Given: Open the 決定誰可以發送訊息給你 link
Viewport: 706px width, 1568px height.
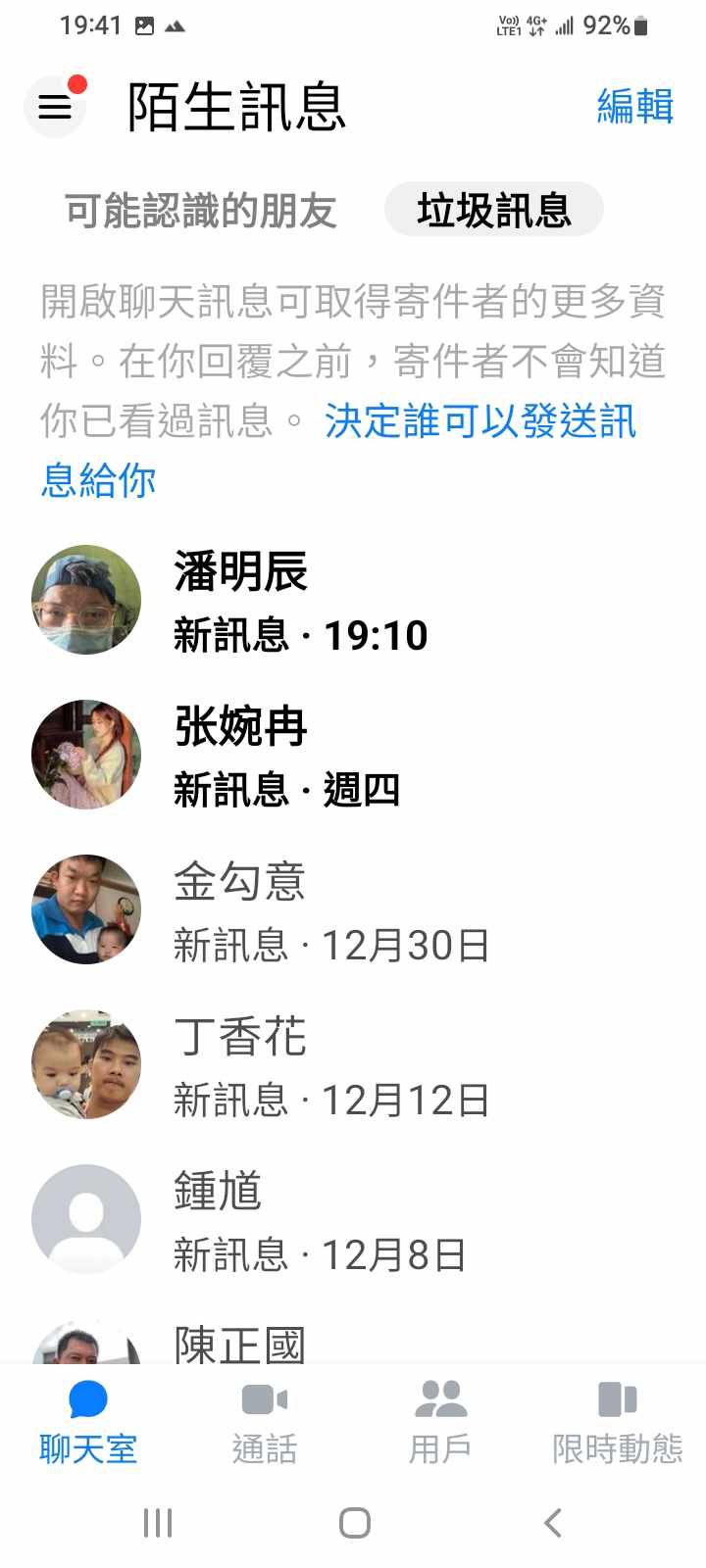Looking at the screenshot, I should [x=479, y=422].
